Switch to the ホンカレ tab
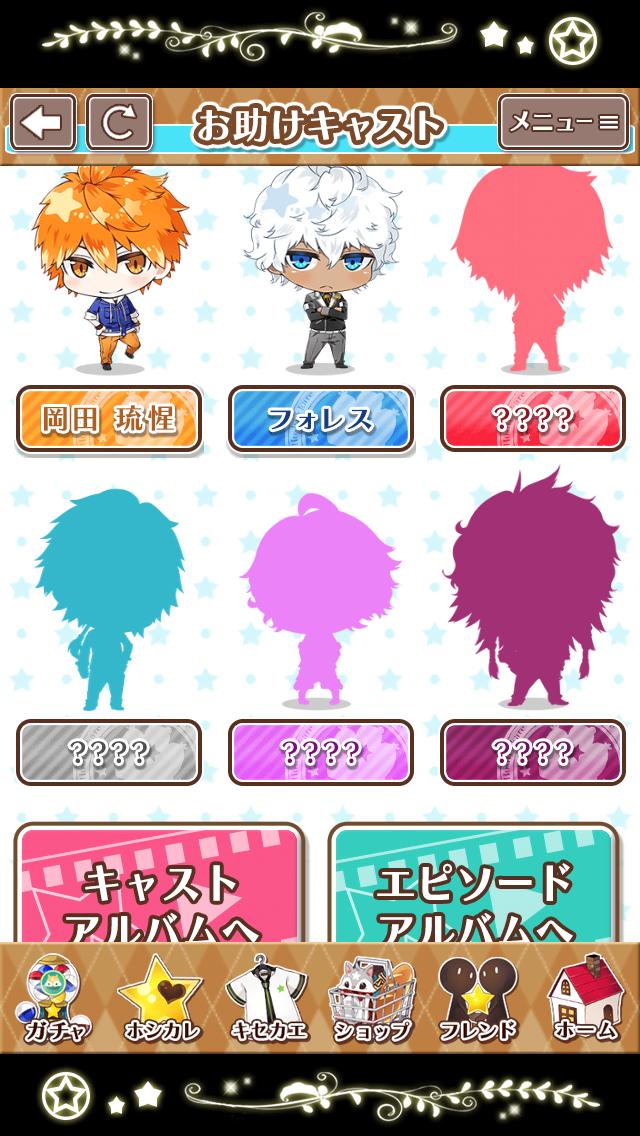 click(x=159, y=1000)
